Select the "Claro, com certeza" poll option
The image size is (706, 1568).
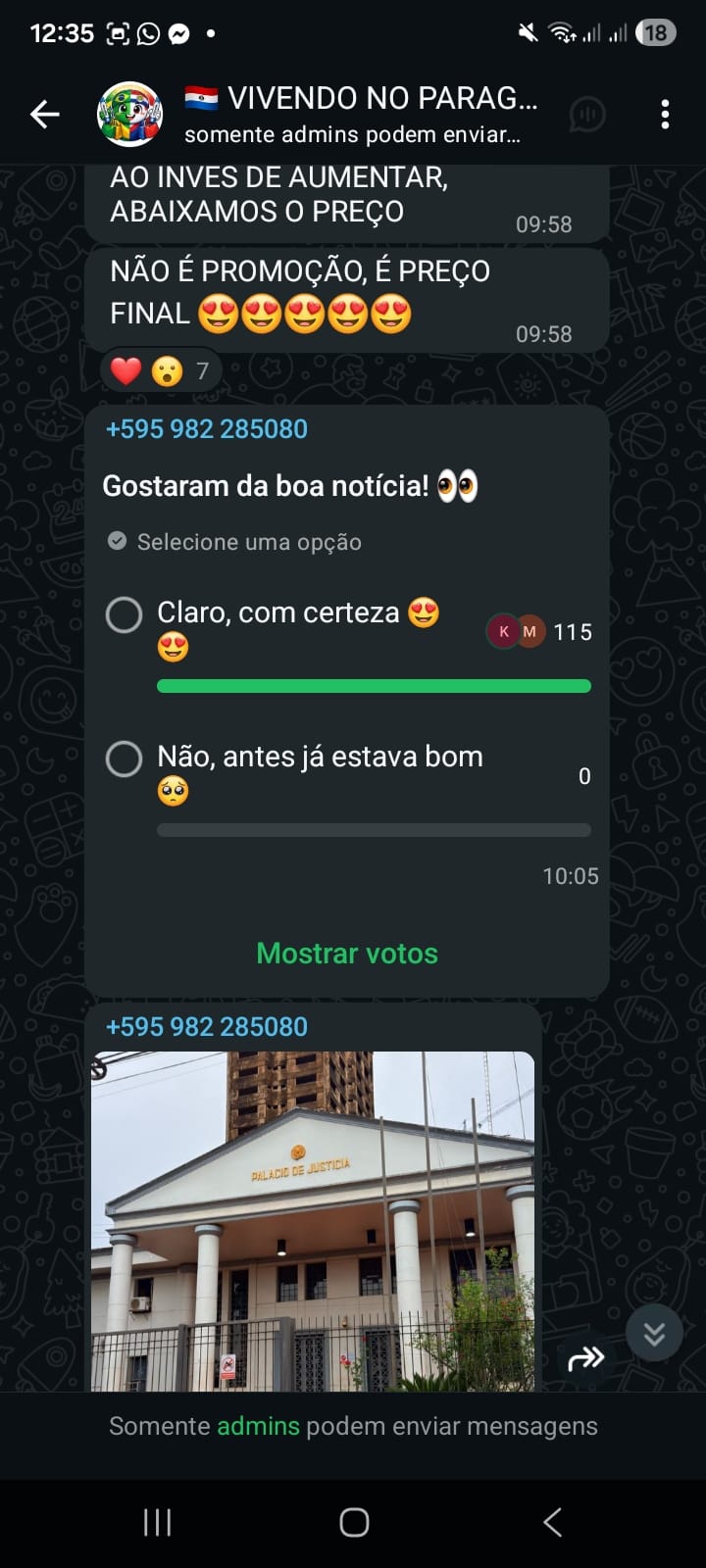tap(125, 615)
